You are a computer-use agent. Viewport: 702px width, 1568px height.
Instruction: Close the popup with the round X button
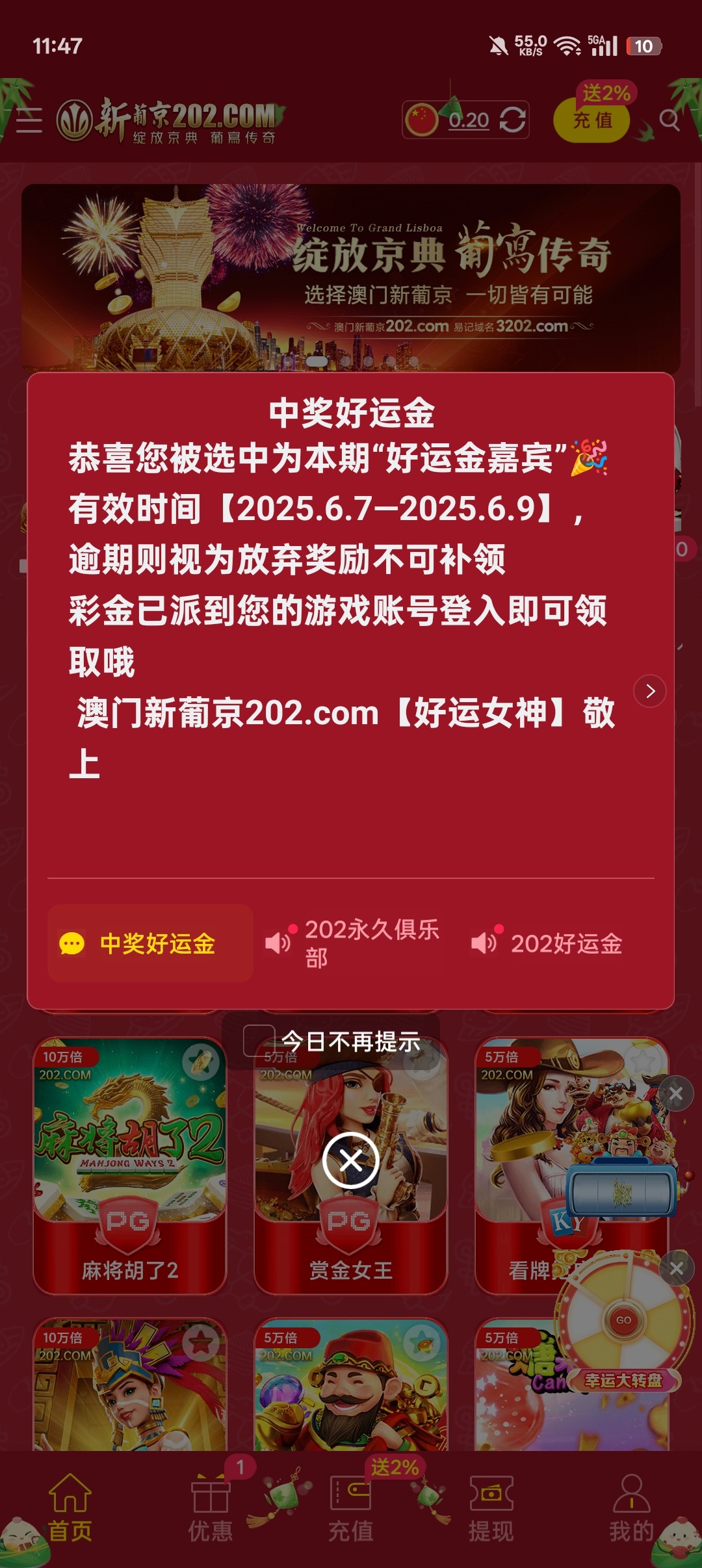point(351,1160)
